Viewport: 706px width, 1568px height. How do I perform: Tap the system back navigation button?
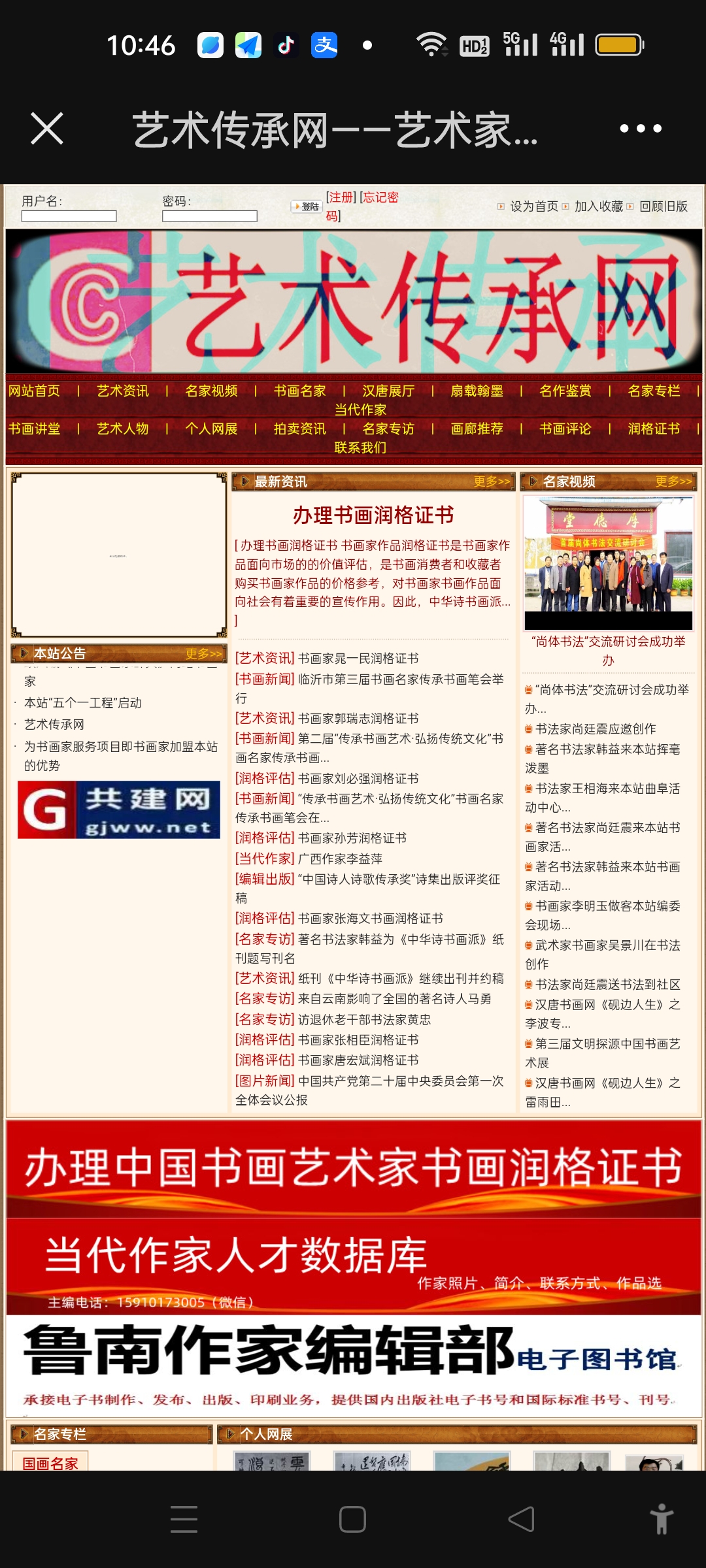pyautogui.click(x=521, y=1519)
